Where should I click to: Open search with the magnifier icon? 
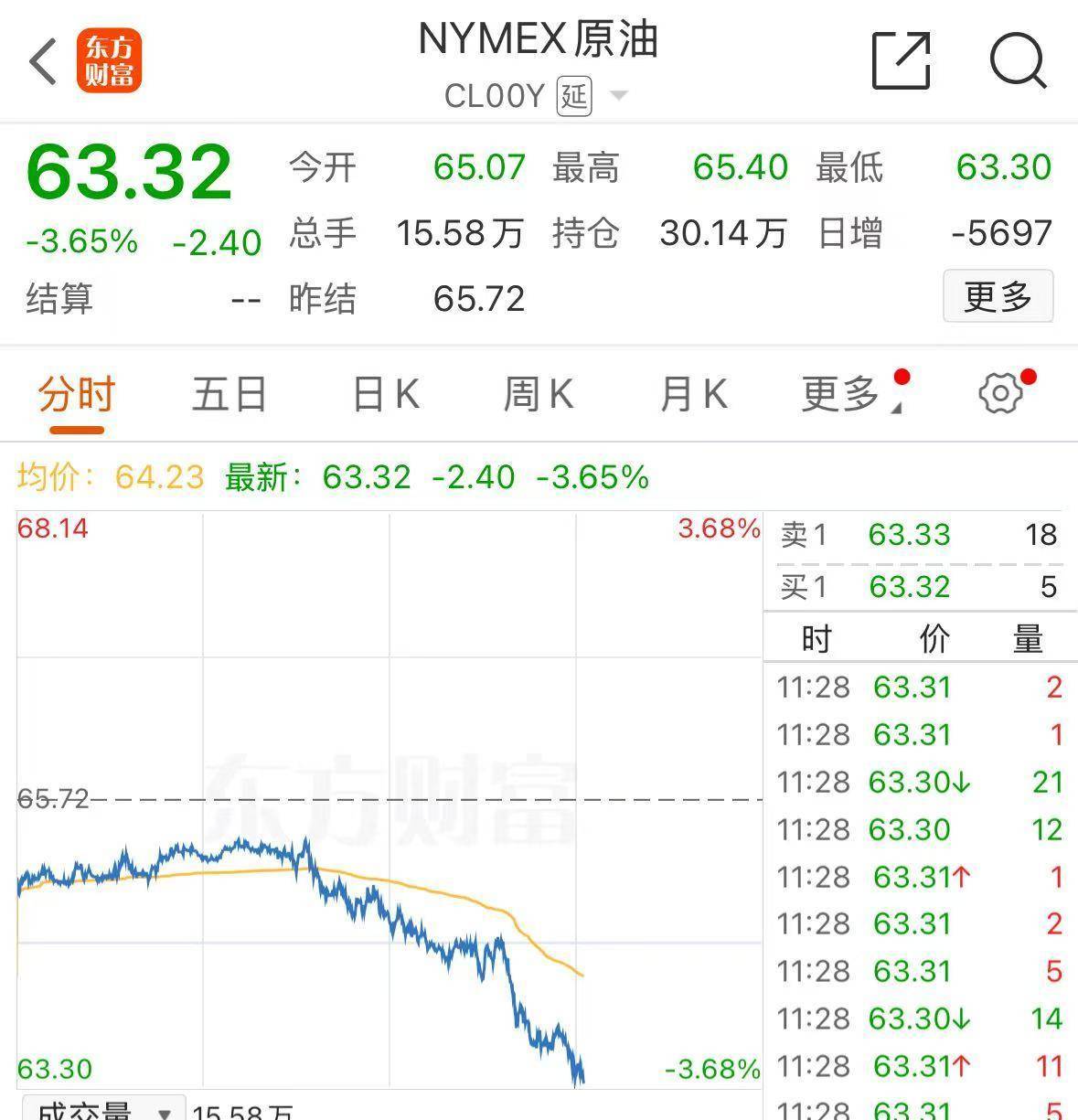[x=1018, y=61]
